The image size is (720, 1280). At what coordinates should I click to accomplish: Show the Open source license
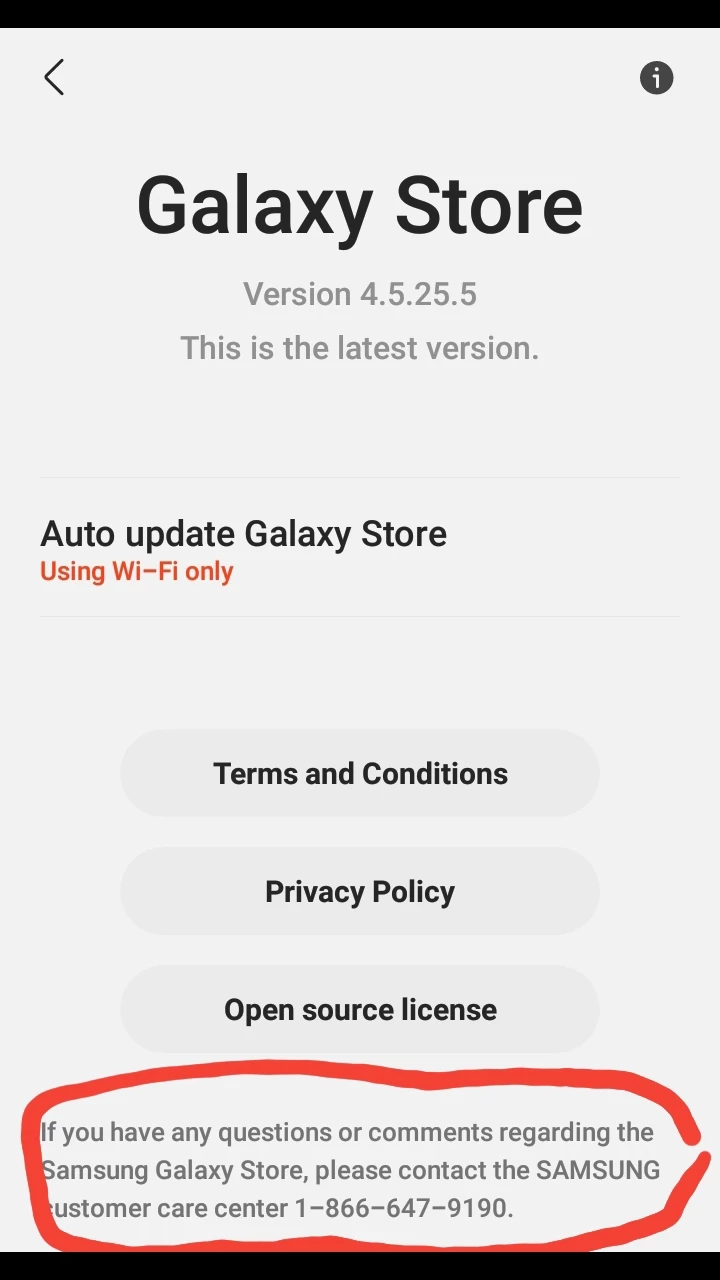tap(360, 1009)
